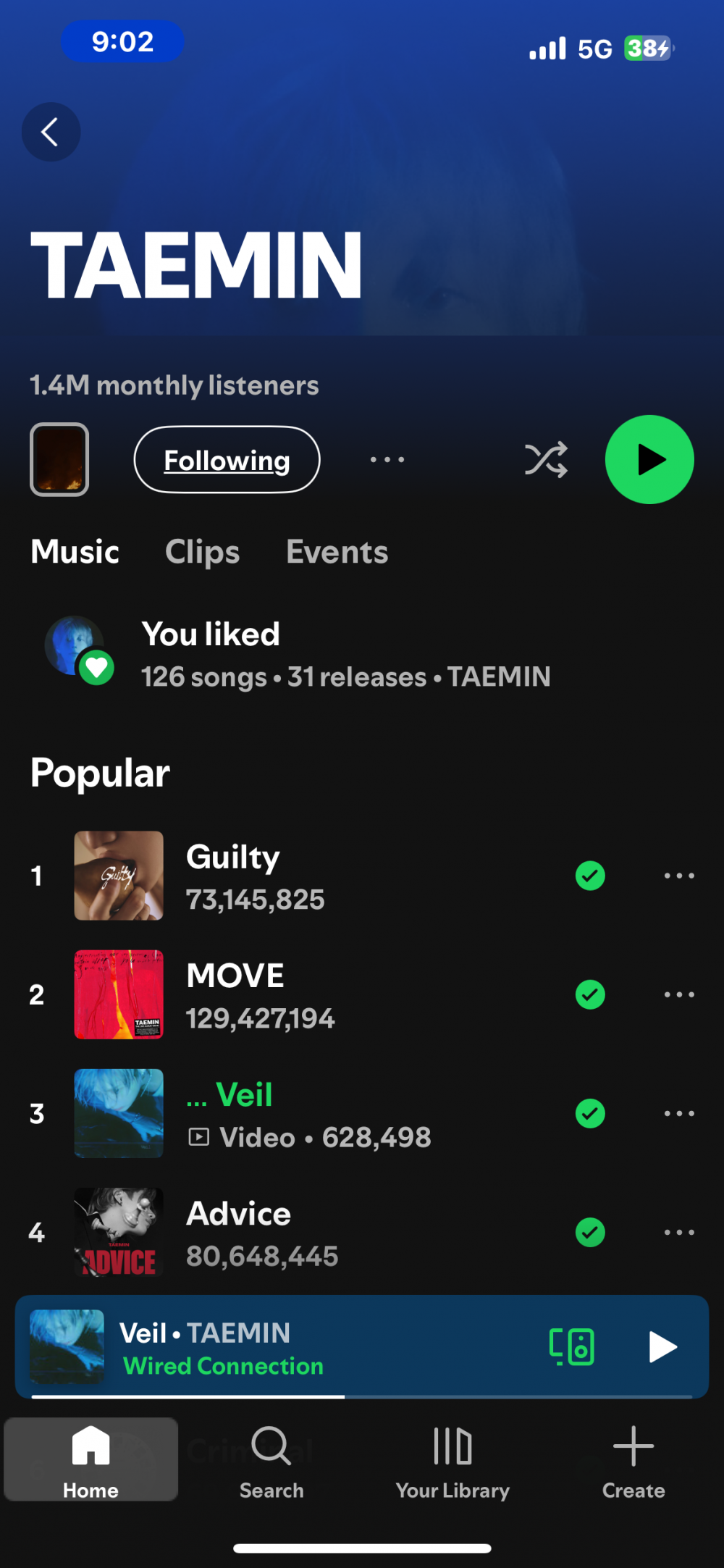Switch to the Clips tab
The height and width of the screenshot is (1568, 724).
[202, 552]
